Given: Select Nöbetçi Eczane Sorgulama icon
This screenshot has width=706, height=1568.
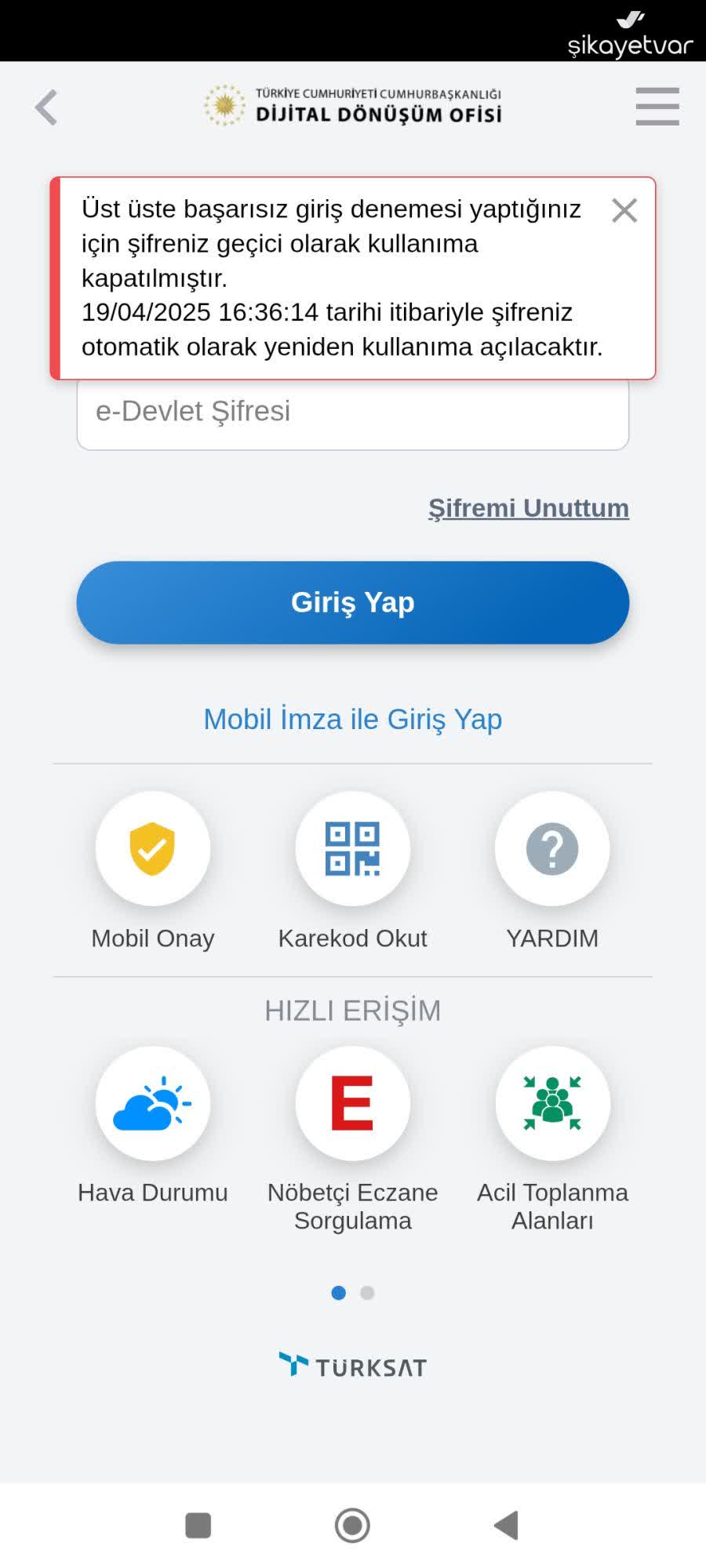Looking at the screenshot, I should 353,1103.
